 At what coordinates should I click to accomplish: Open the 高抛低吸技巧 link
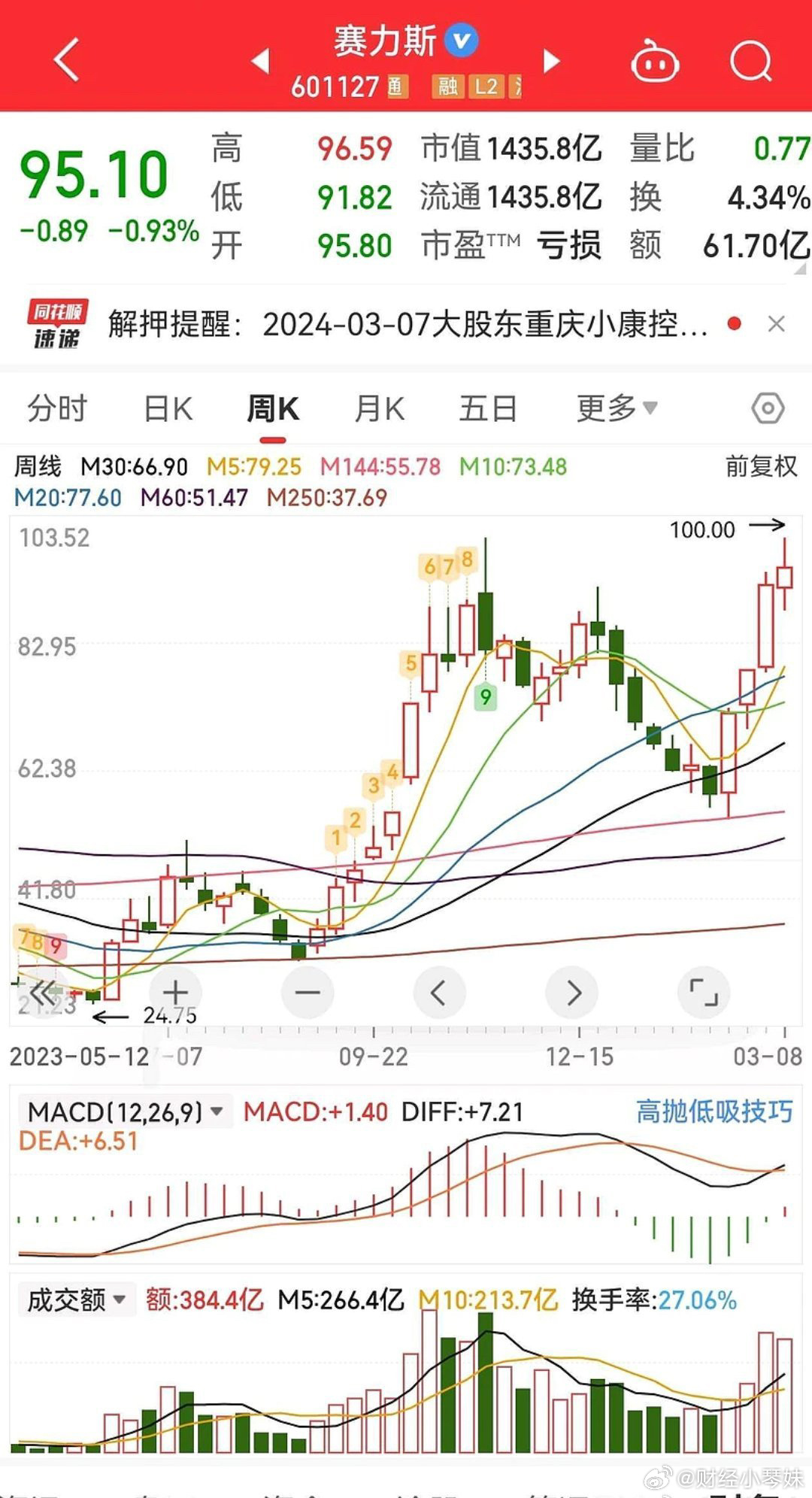click(x=714, y=1111)
